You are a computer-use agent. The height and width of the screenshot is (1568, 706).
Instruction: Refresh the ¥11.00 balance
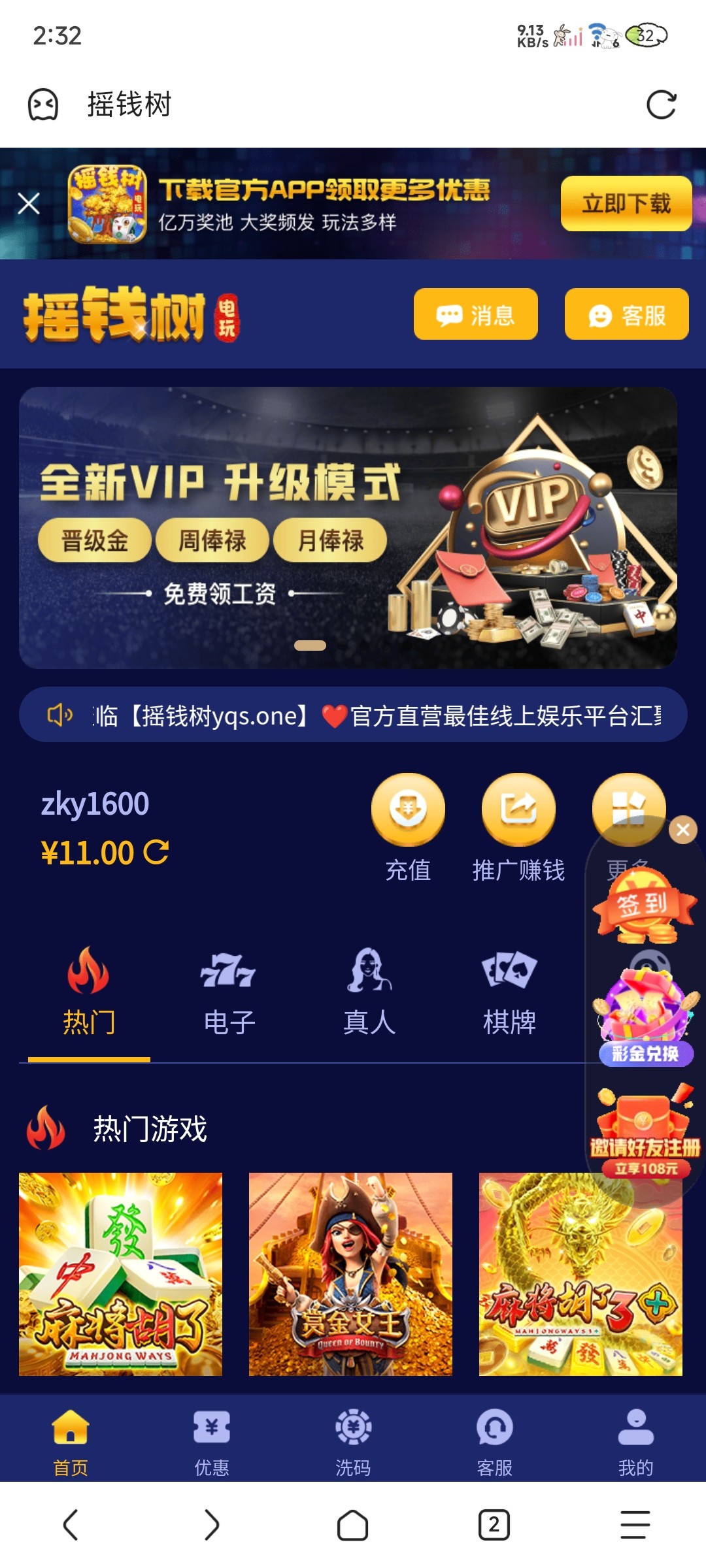tap(156, 852)
